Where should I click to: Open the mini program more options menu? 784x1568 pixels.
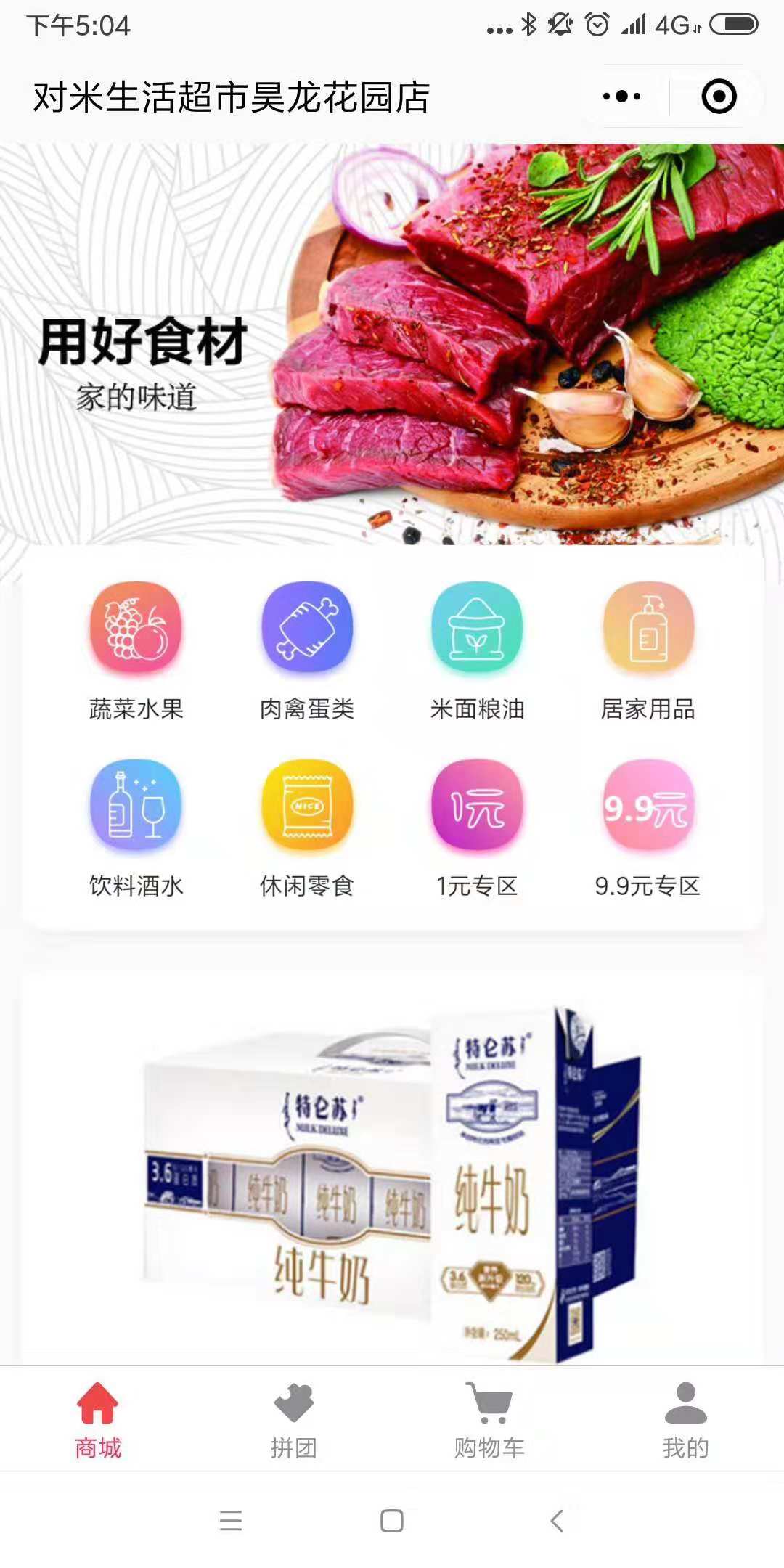622,97
